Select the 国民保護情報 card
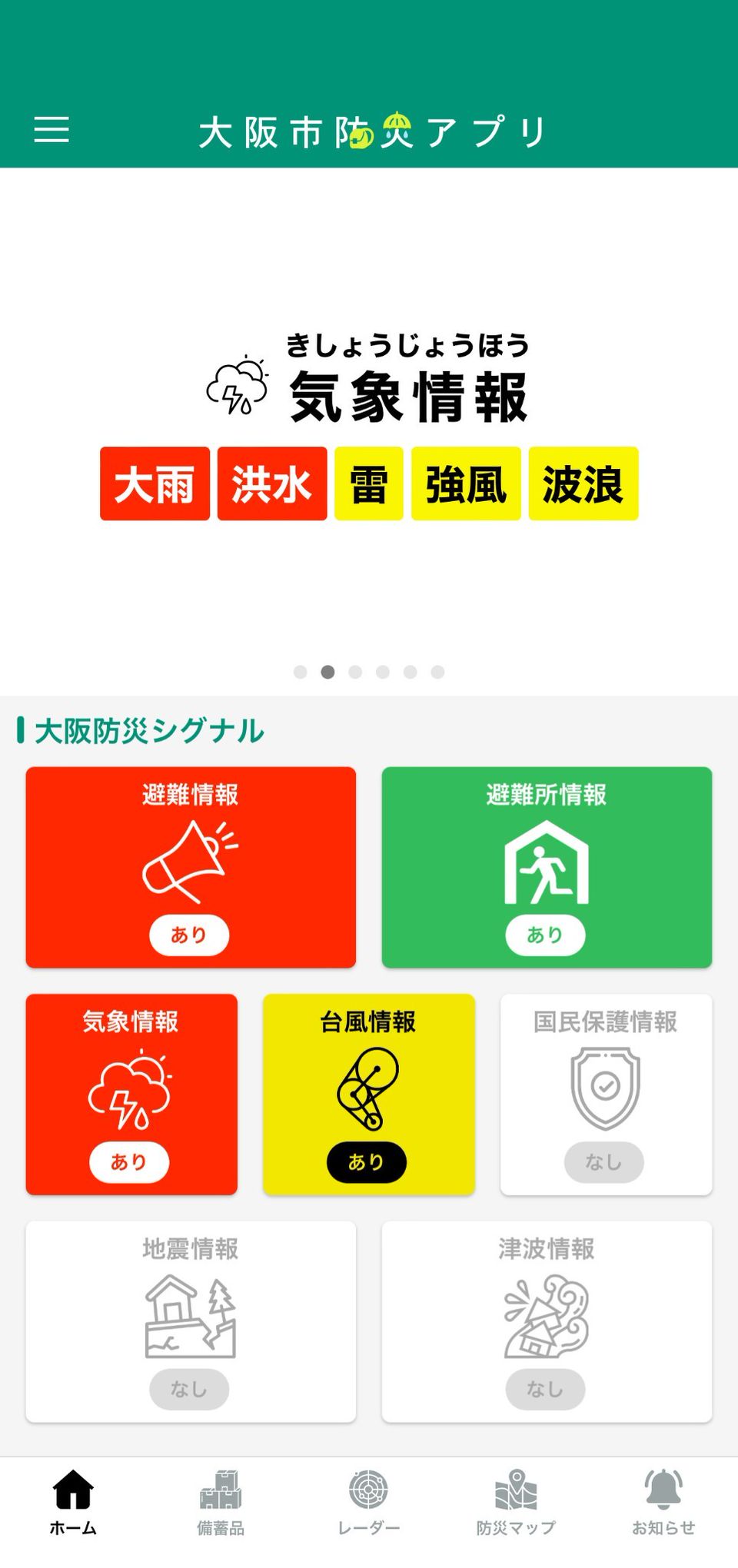Screen dimensions: 738x1568 (x=606, y=1094)
